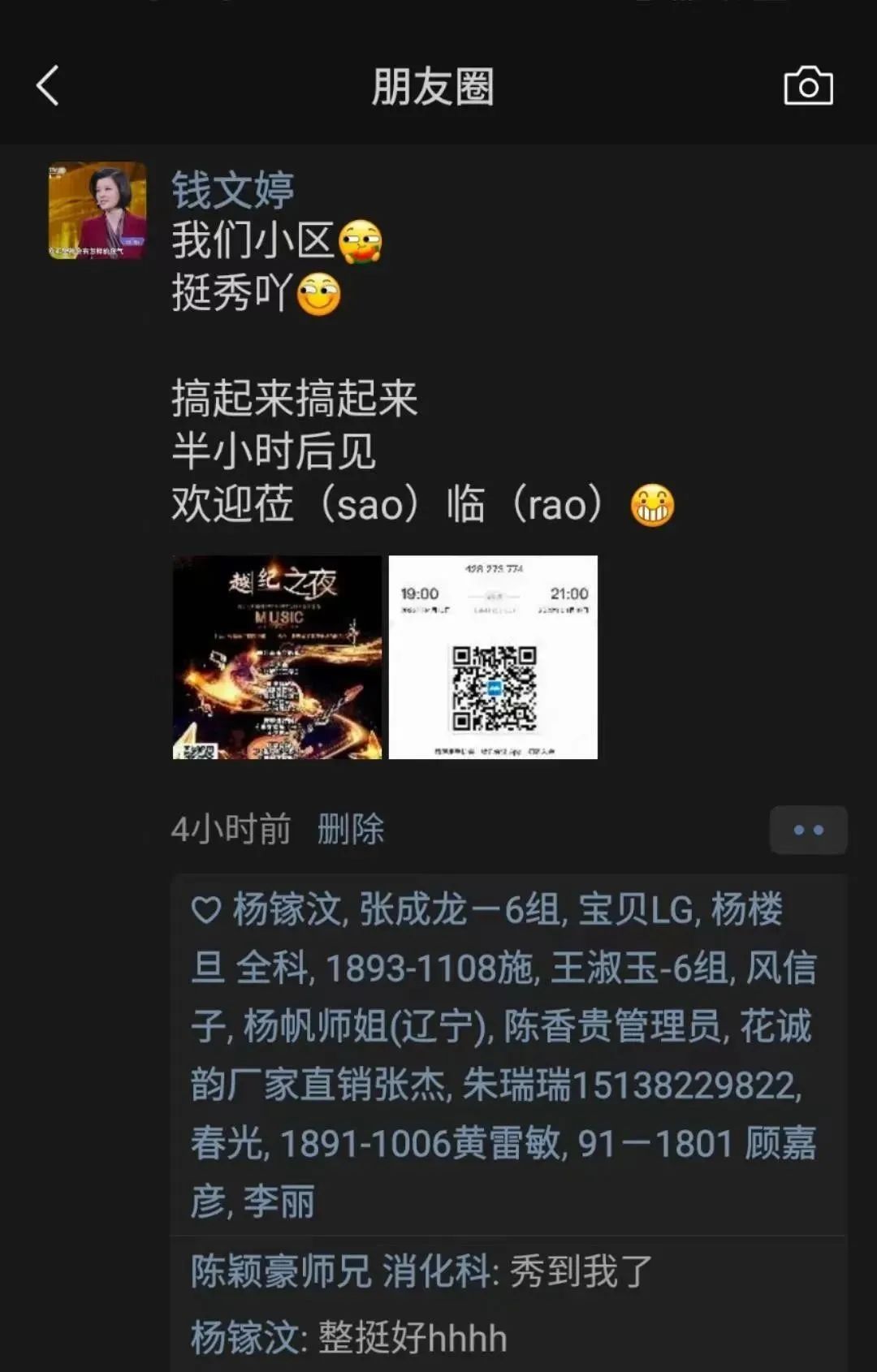The image size is (877, 1372).
Task: View the 越纪之夜 music poster image
Action: (x=277, y=657)
